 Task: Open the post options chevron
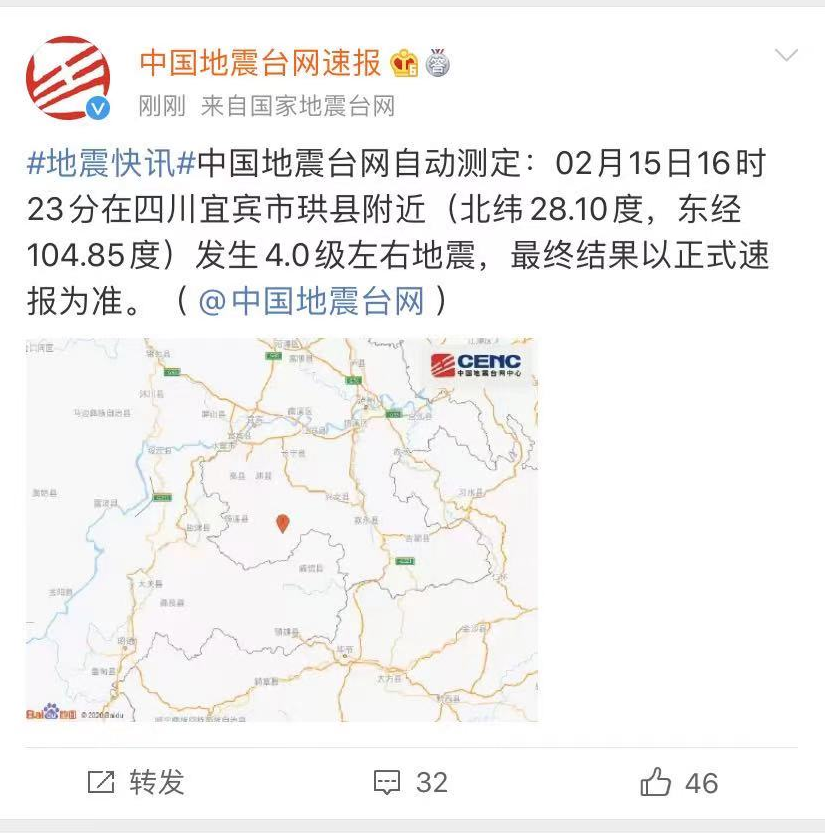point(787,55)
